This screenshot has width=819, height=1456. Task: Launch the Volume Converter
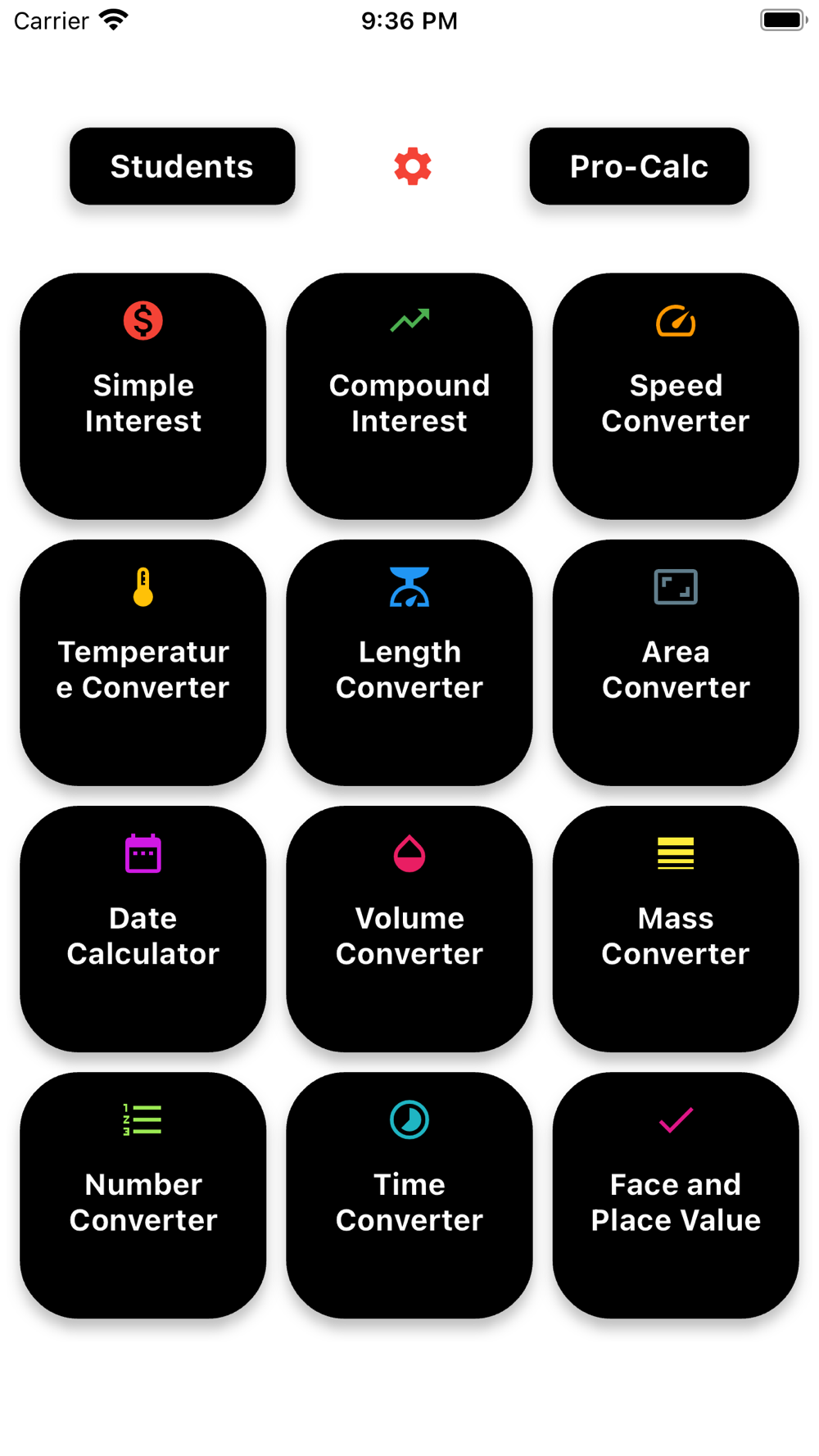tap(409, 929)
